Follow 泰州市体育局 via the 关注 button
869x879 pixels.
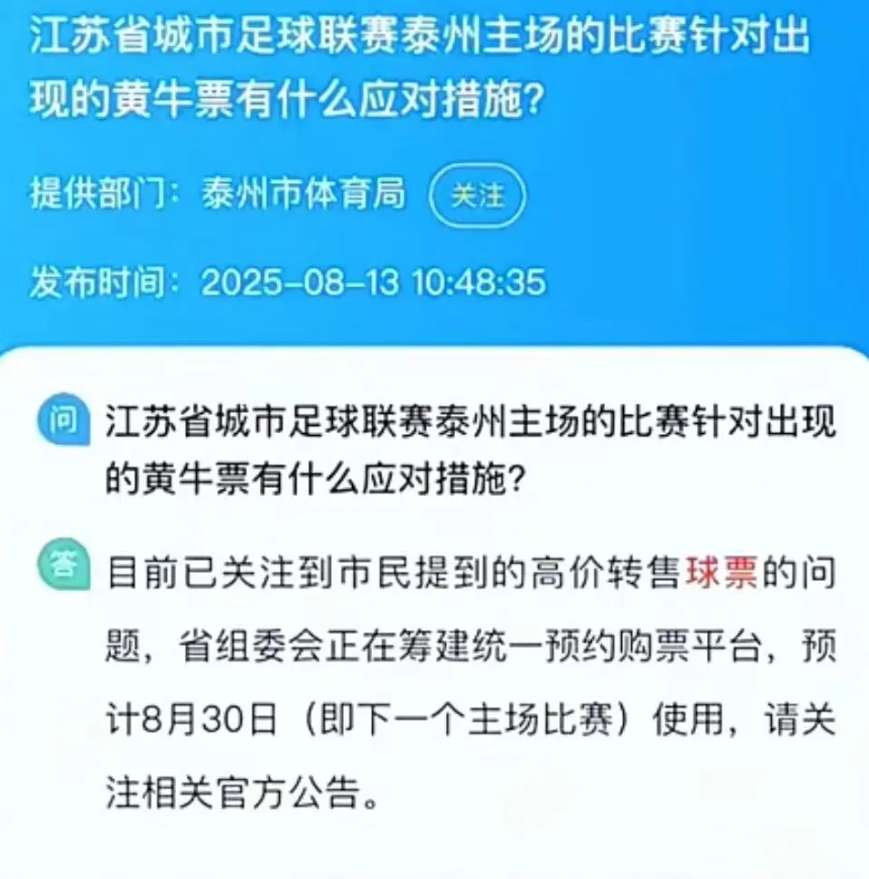pyautogui.click(x=477, y=196)
